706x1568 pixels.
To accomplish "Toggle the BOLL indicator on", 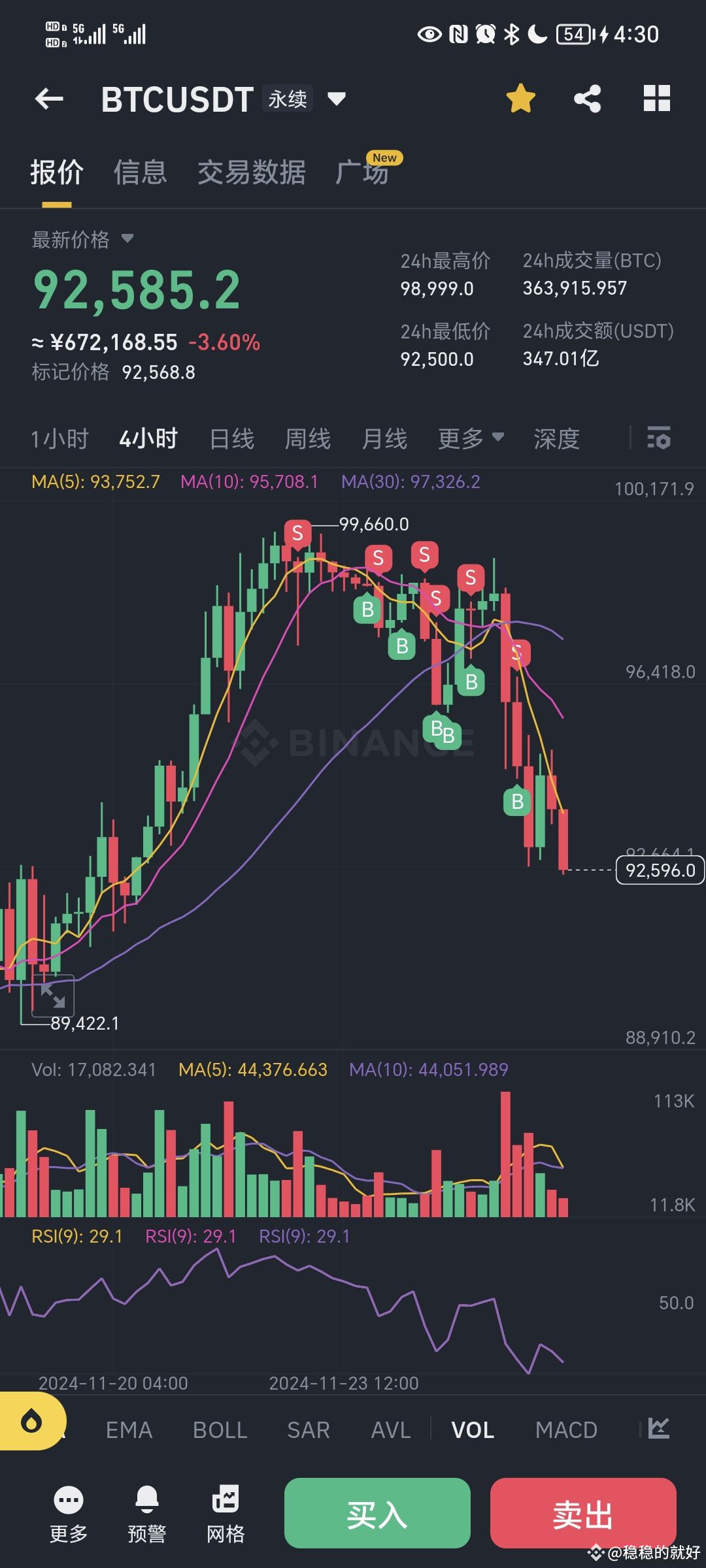I will (218, 1429).
